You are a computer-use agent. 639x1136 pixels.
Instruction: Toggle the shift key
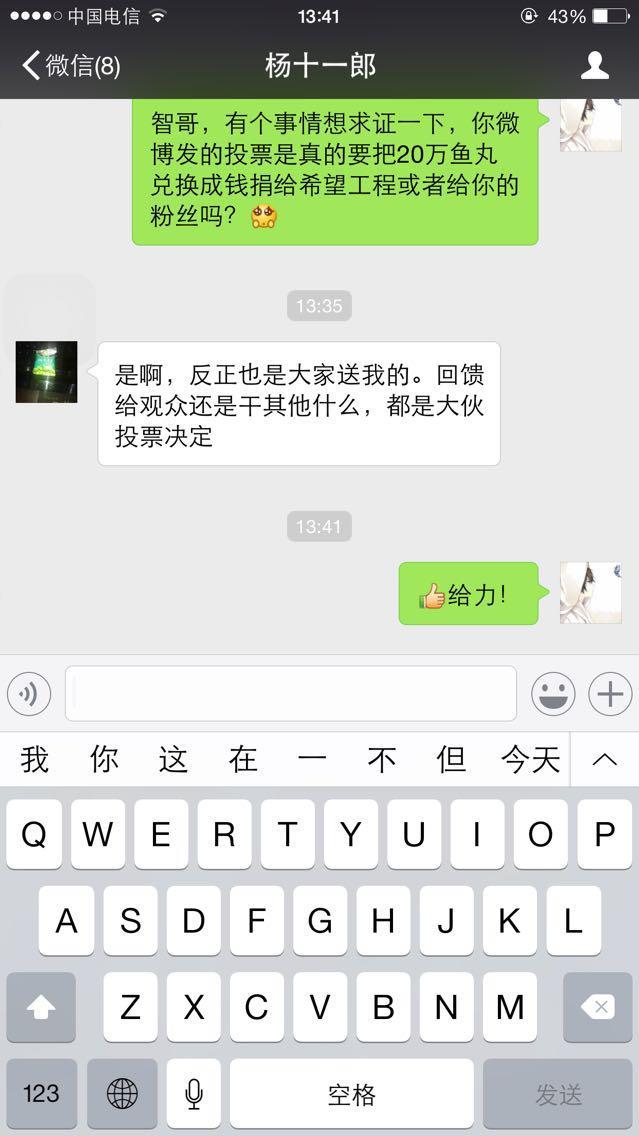[41, 1007]
